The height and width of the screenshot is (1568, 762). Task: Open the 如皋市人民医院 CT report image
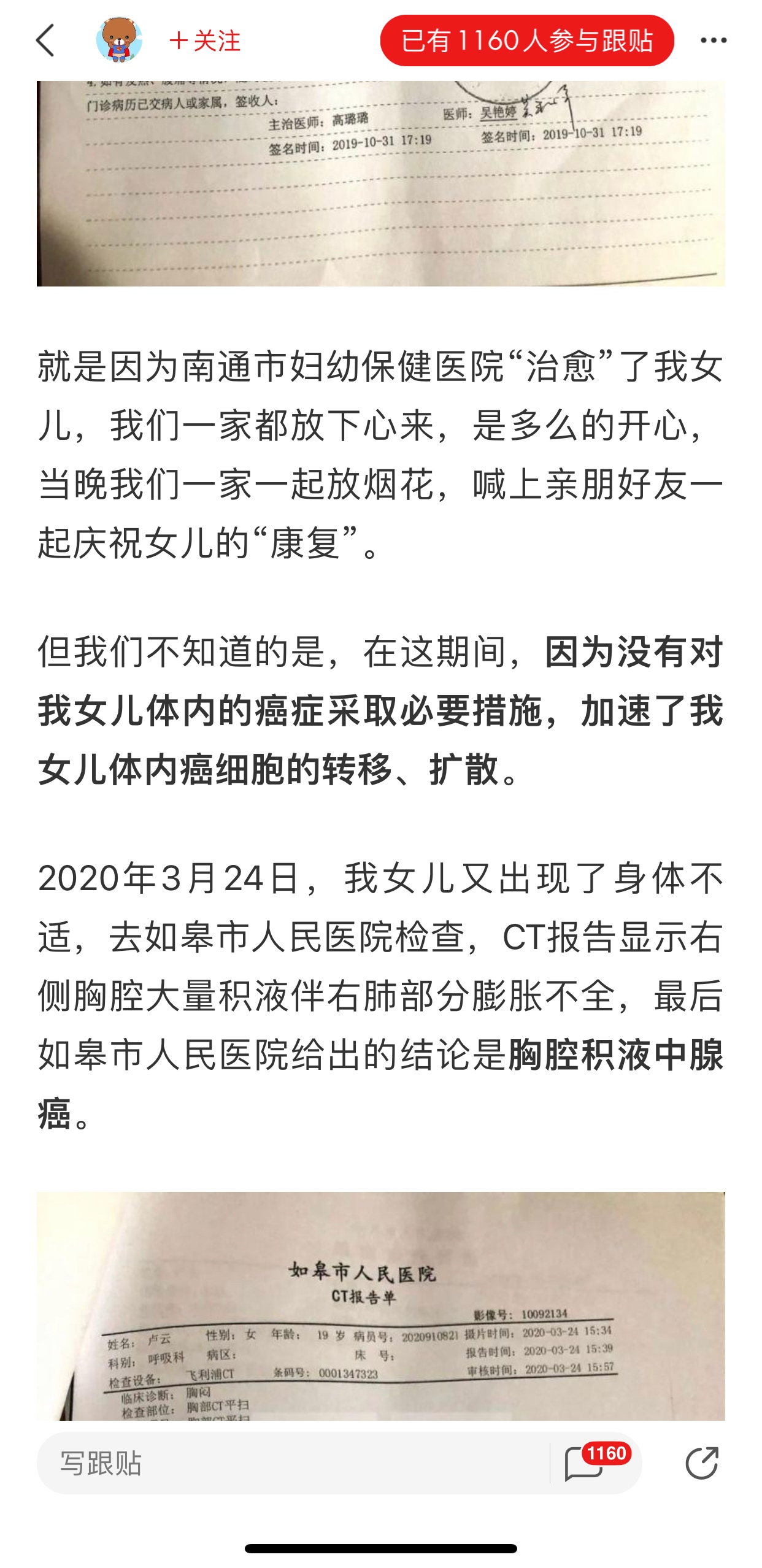380,1305
